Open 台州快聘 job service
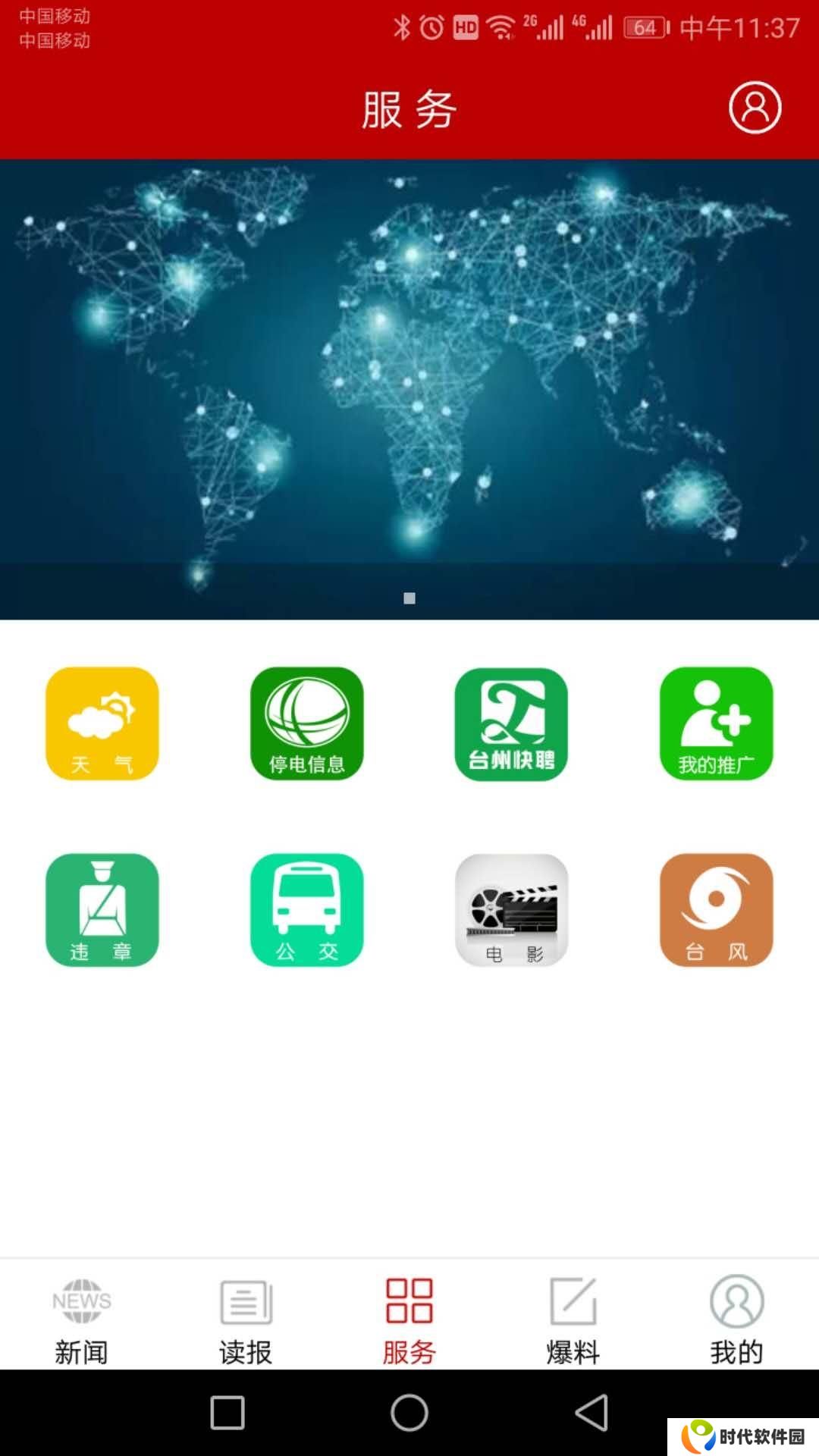Image resolution: width=819 pixels, height=1456 pixels. coord(511,723)
